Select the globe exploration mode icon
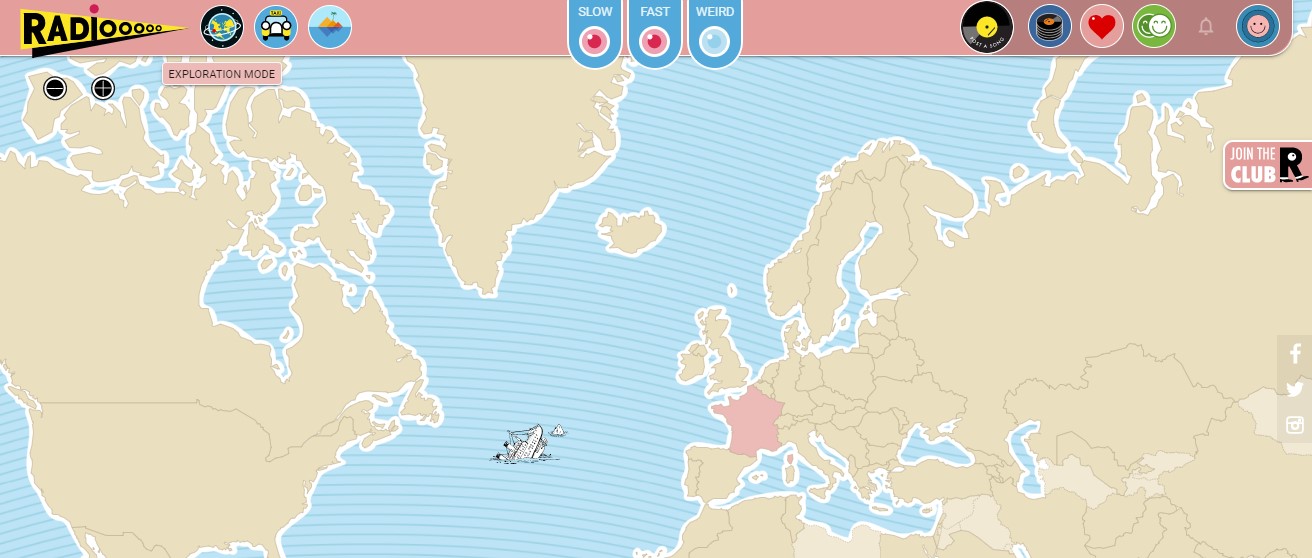The width and height of the screenshot is (1312, 558). [x=222, y=27]
